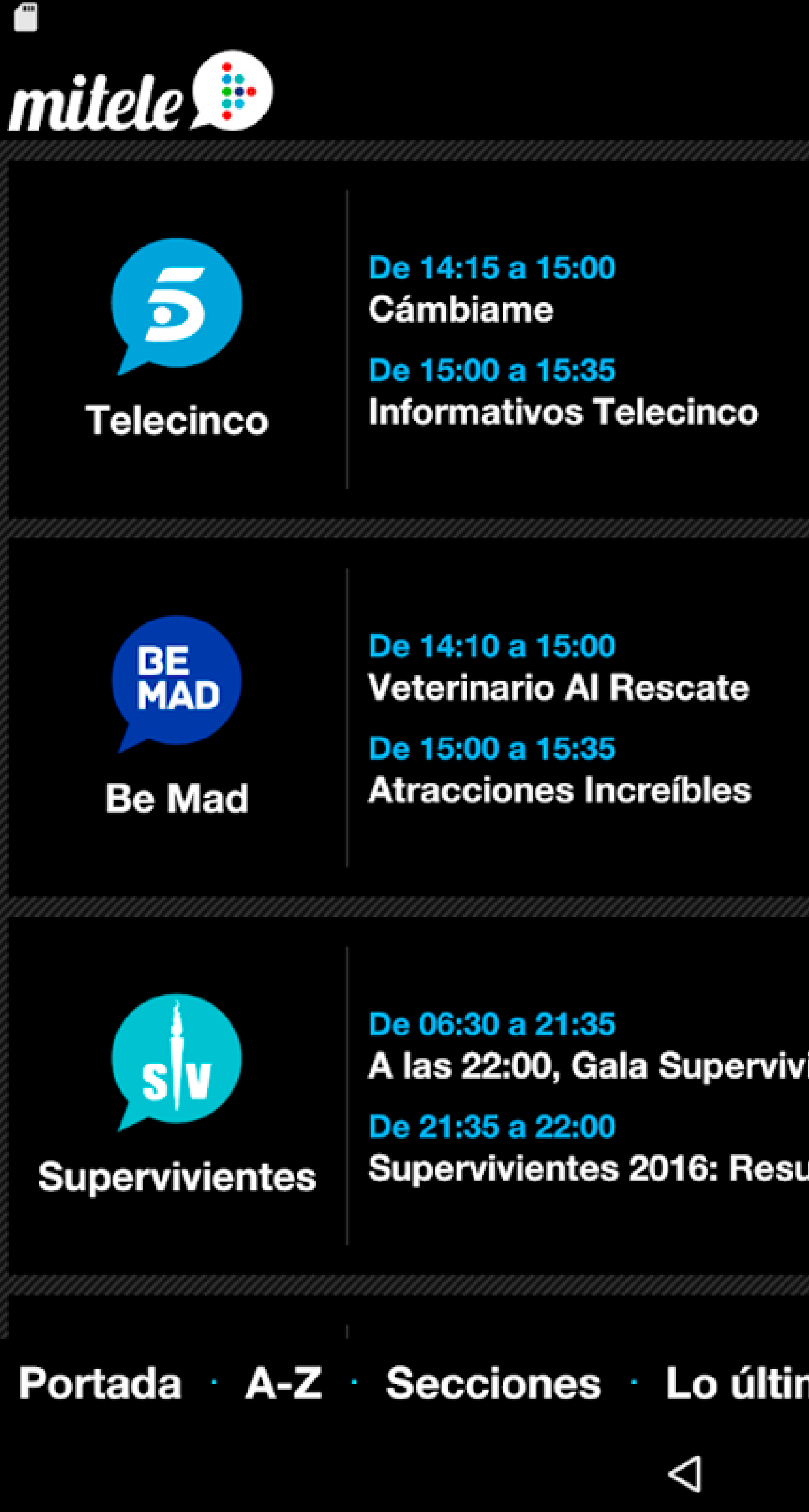Select the Lo último tab
This screenshot has width=809, height=1512.
[x=737, y=1384]
